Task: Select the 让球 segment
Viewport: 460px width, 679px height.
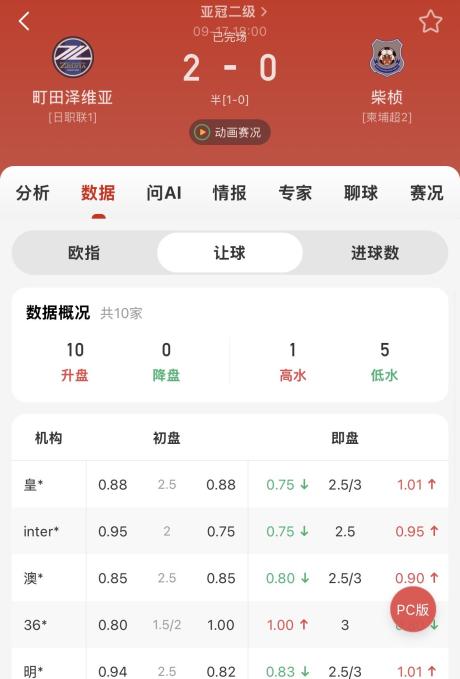Action: tap(230, 252)
